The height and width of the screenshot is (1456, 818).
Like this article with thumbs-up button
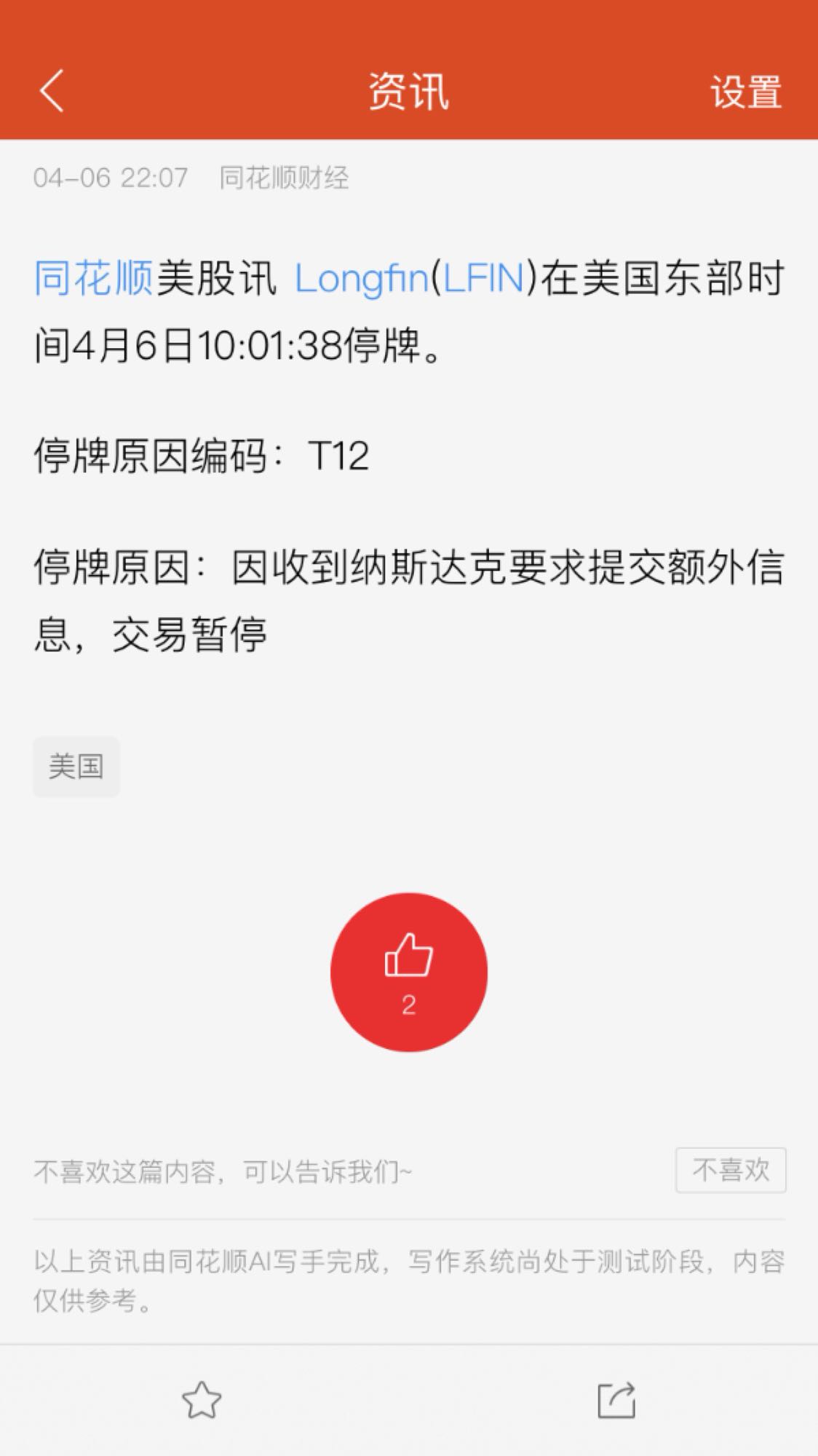click(409, 972)
